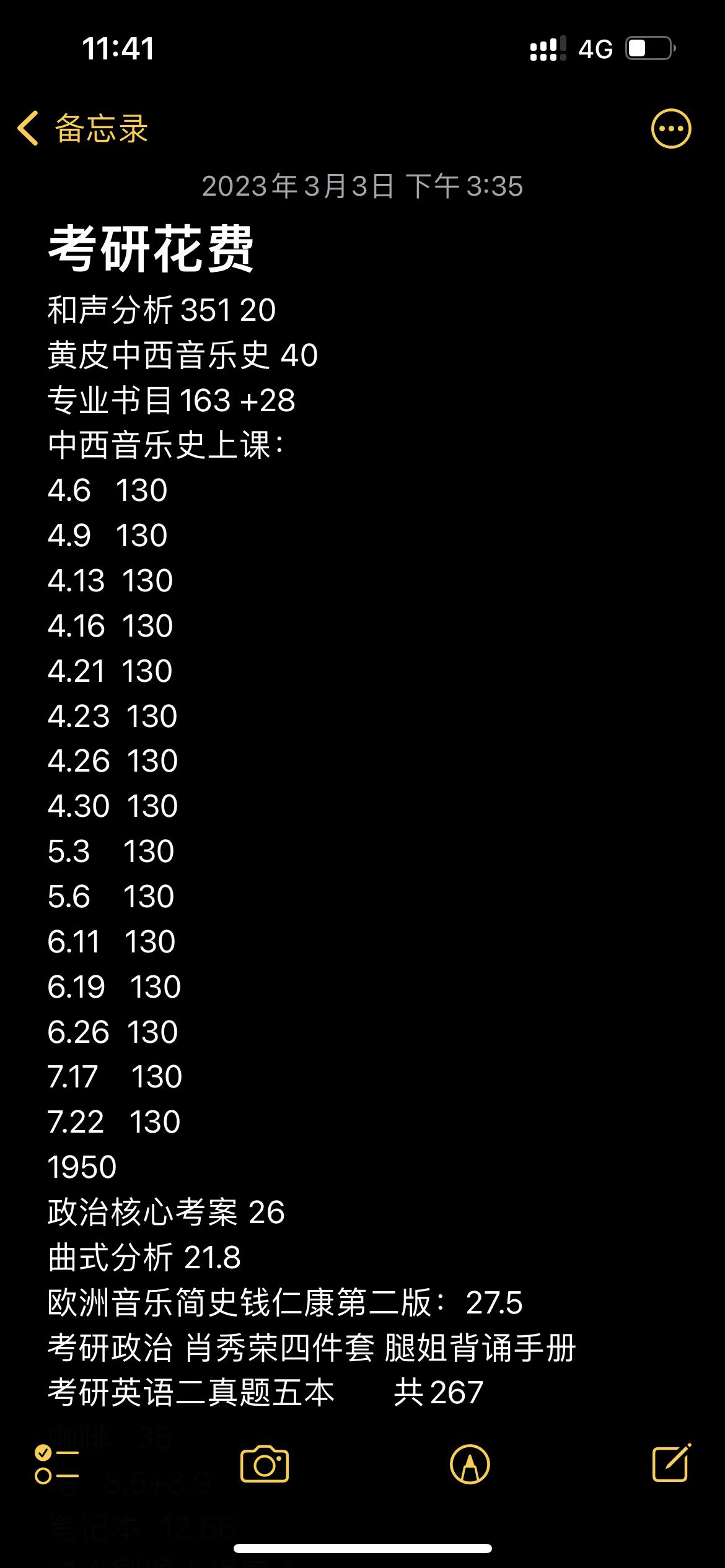Open the more options ellipsis menu
The image size is (725, 1568).
(x=670, y=129)
